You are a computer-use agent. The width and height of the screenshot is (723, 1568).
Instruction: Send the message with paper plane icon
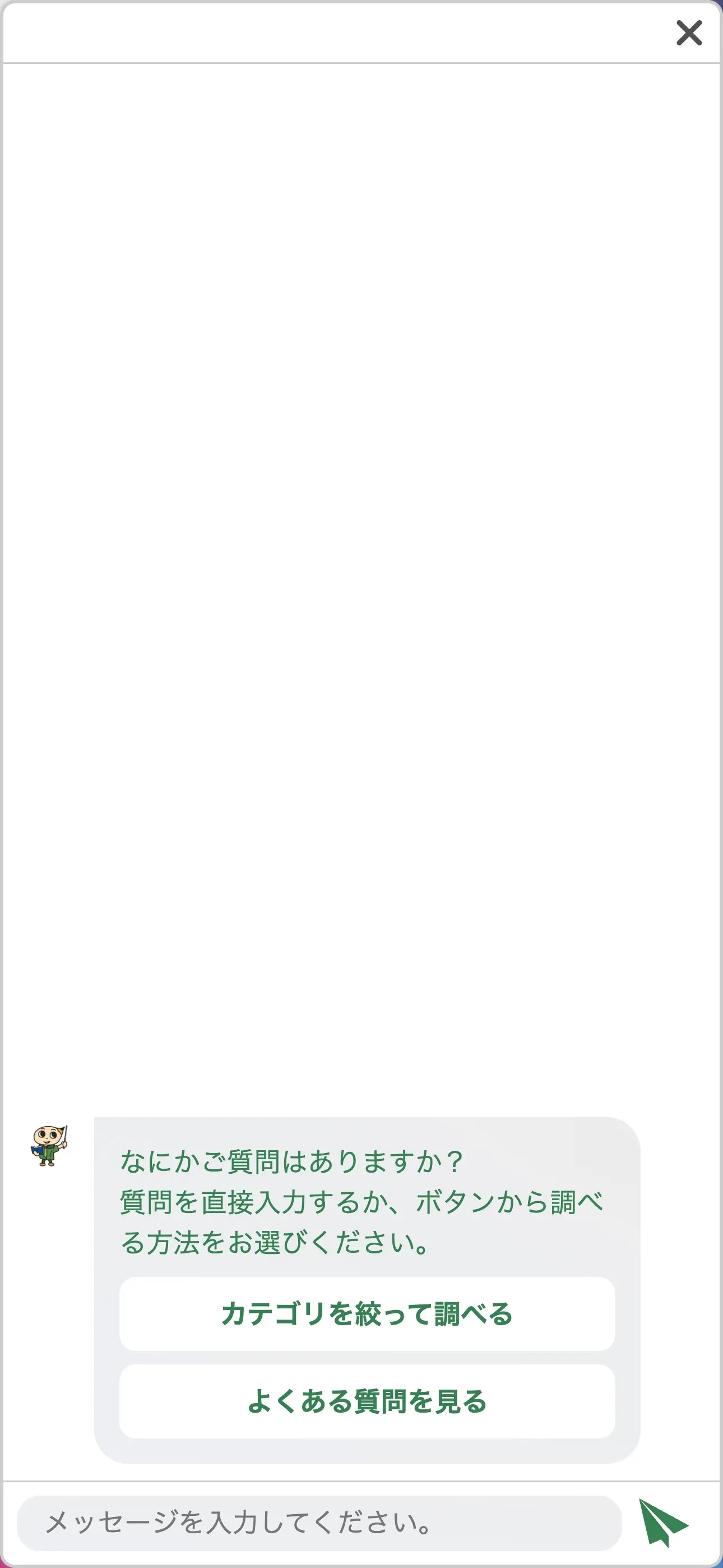(x=662, y=1523)
